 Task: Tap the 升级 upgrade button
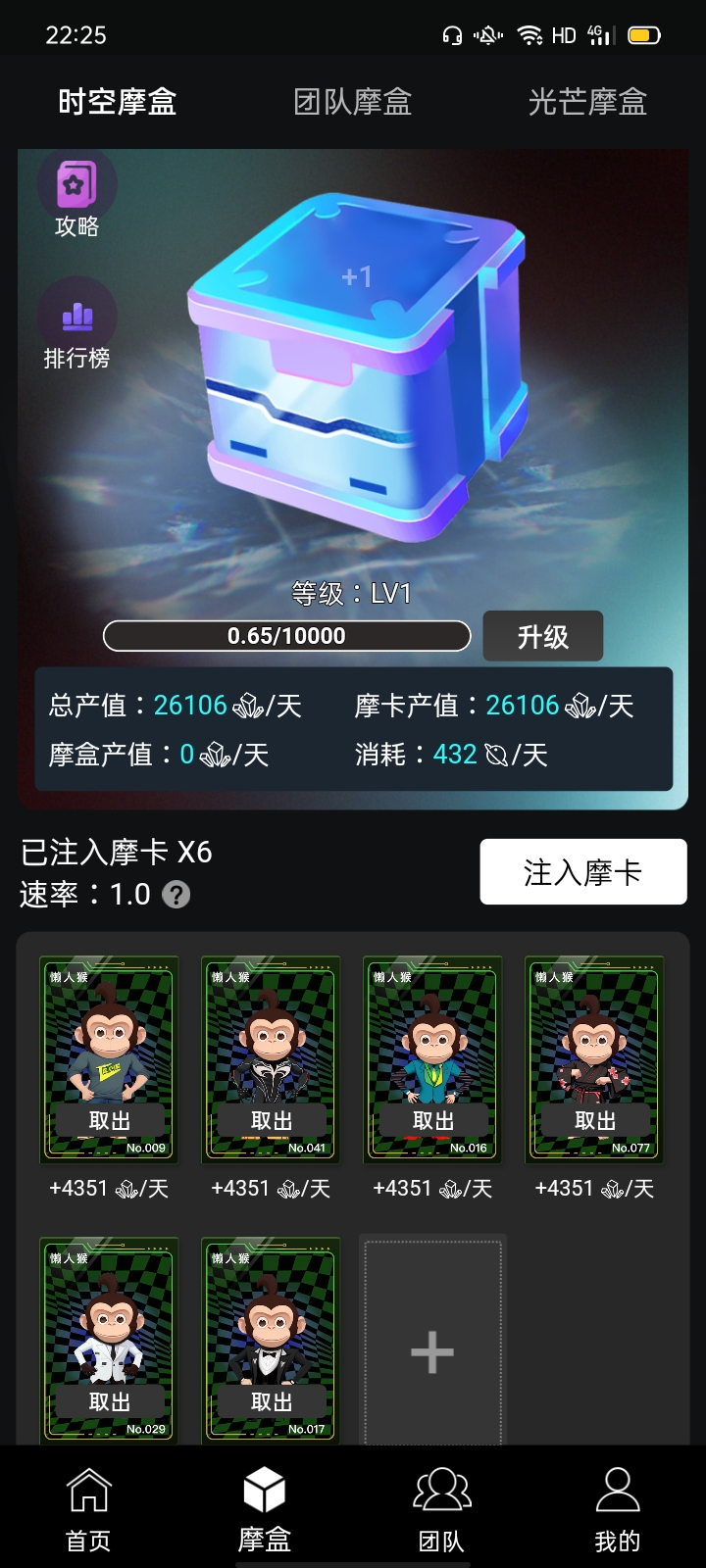[542, 637]
